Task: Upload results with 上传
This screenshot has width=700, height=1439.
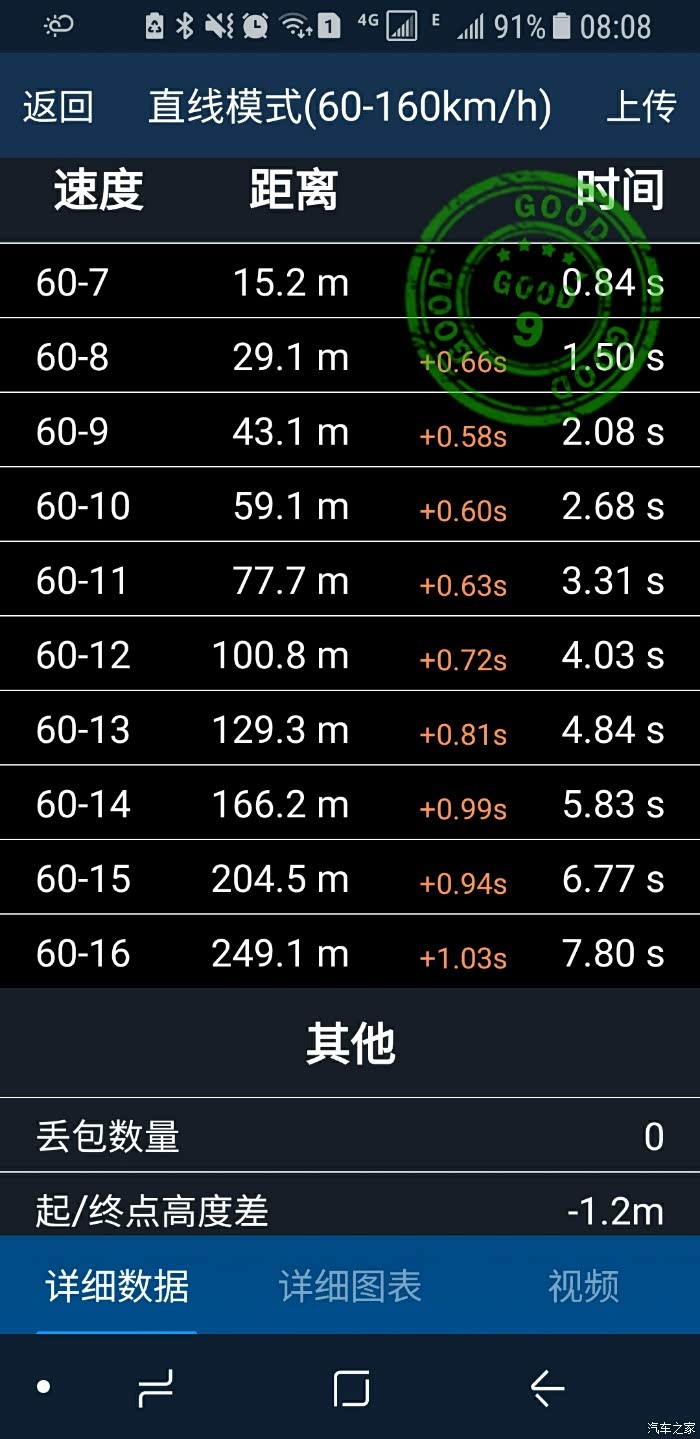Action: [x=641, y=107]
